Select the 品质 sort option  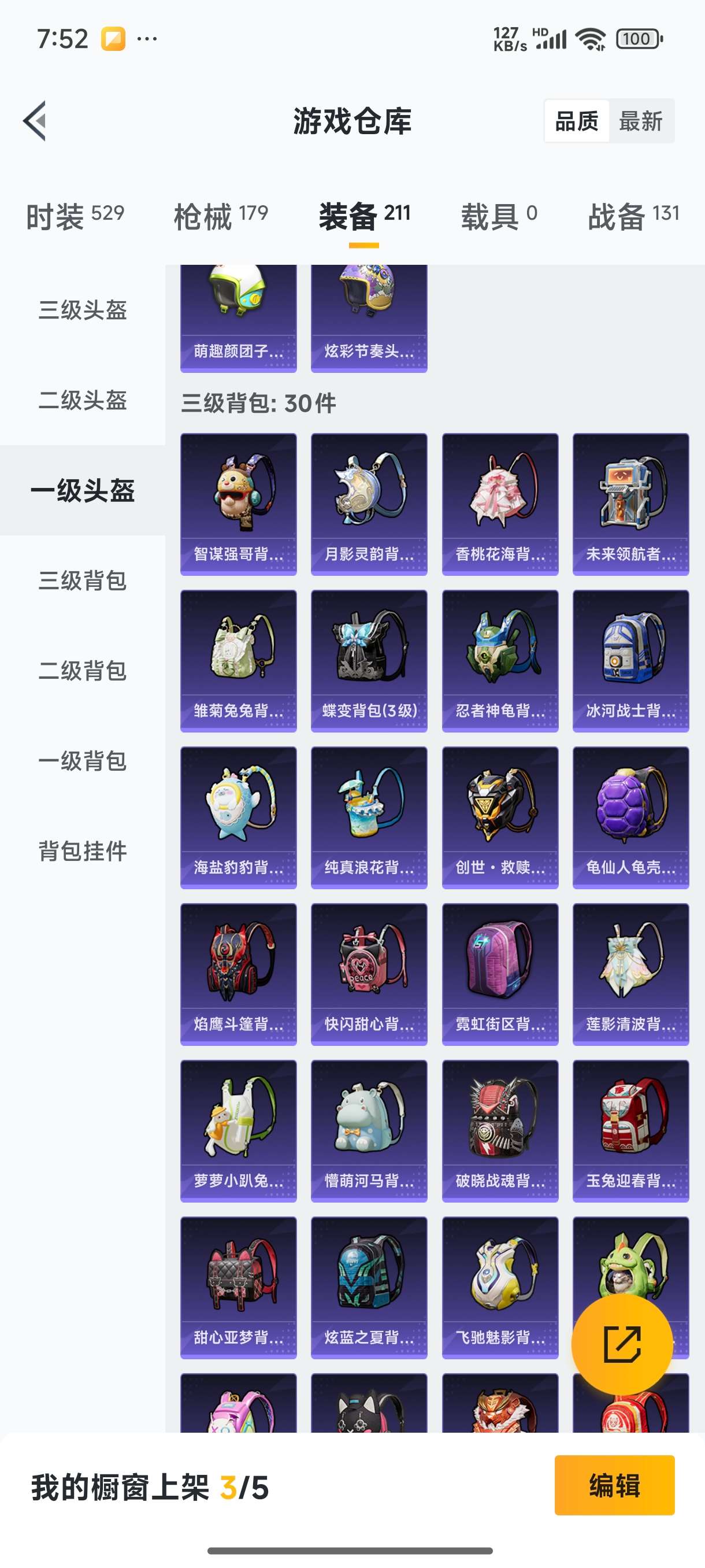tap(577, 121)
